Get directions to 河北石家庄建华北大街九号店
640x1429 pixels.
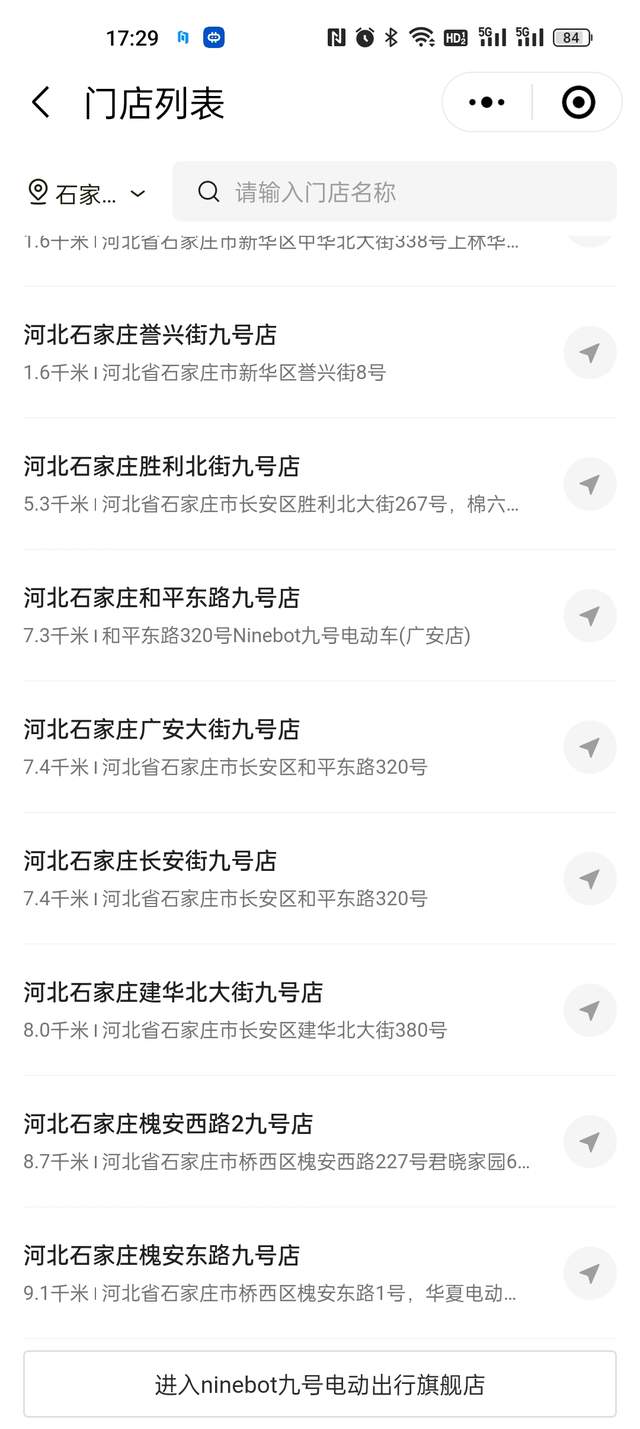coord(590,1010)
